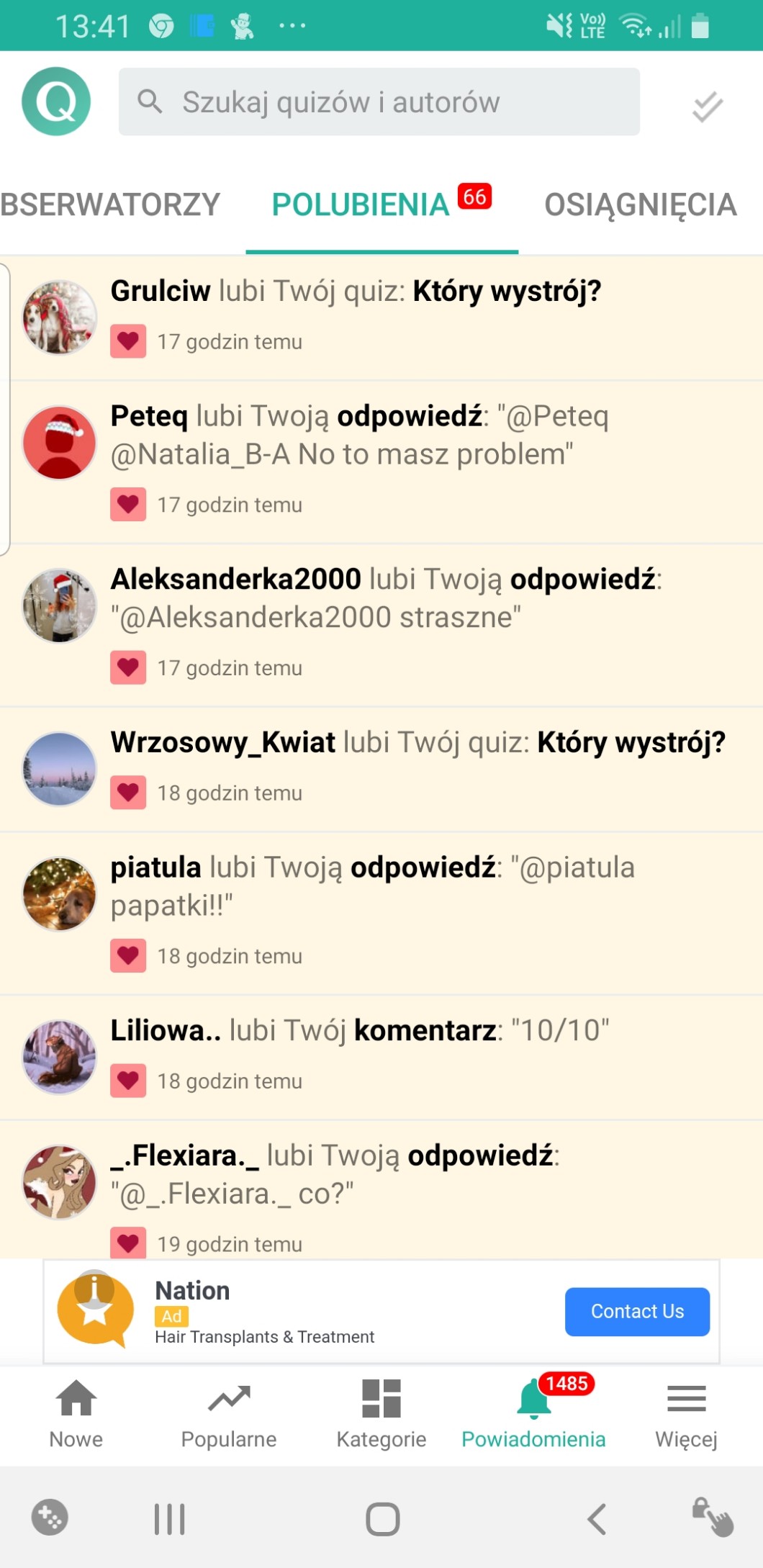763x1568 pixels.
Task: Select the Polubienia tab
Action: click(361, 205)
